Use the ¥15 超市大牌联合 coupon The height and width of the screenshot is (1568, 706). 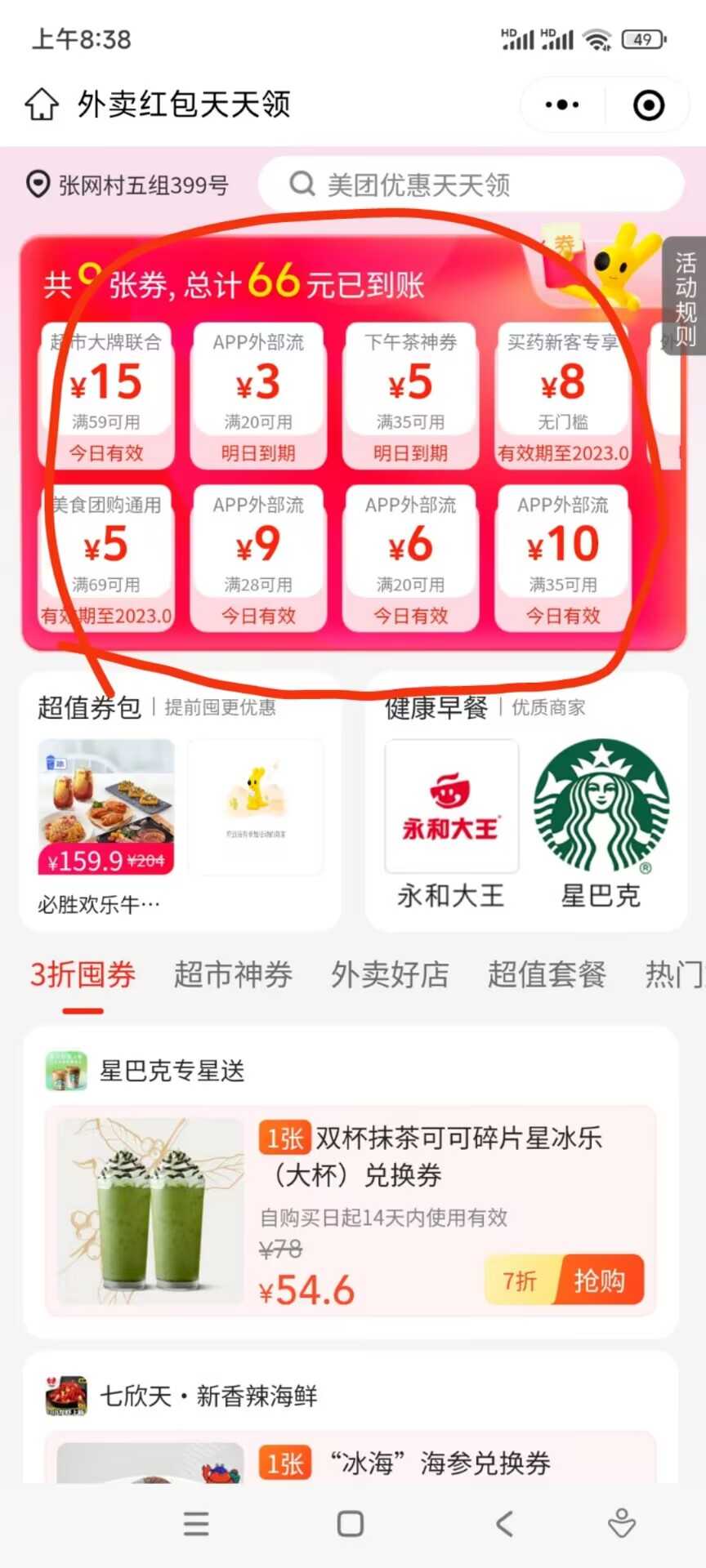pyautogui.click(x=106, y=396)
